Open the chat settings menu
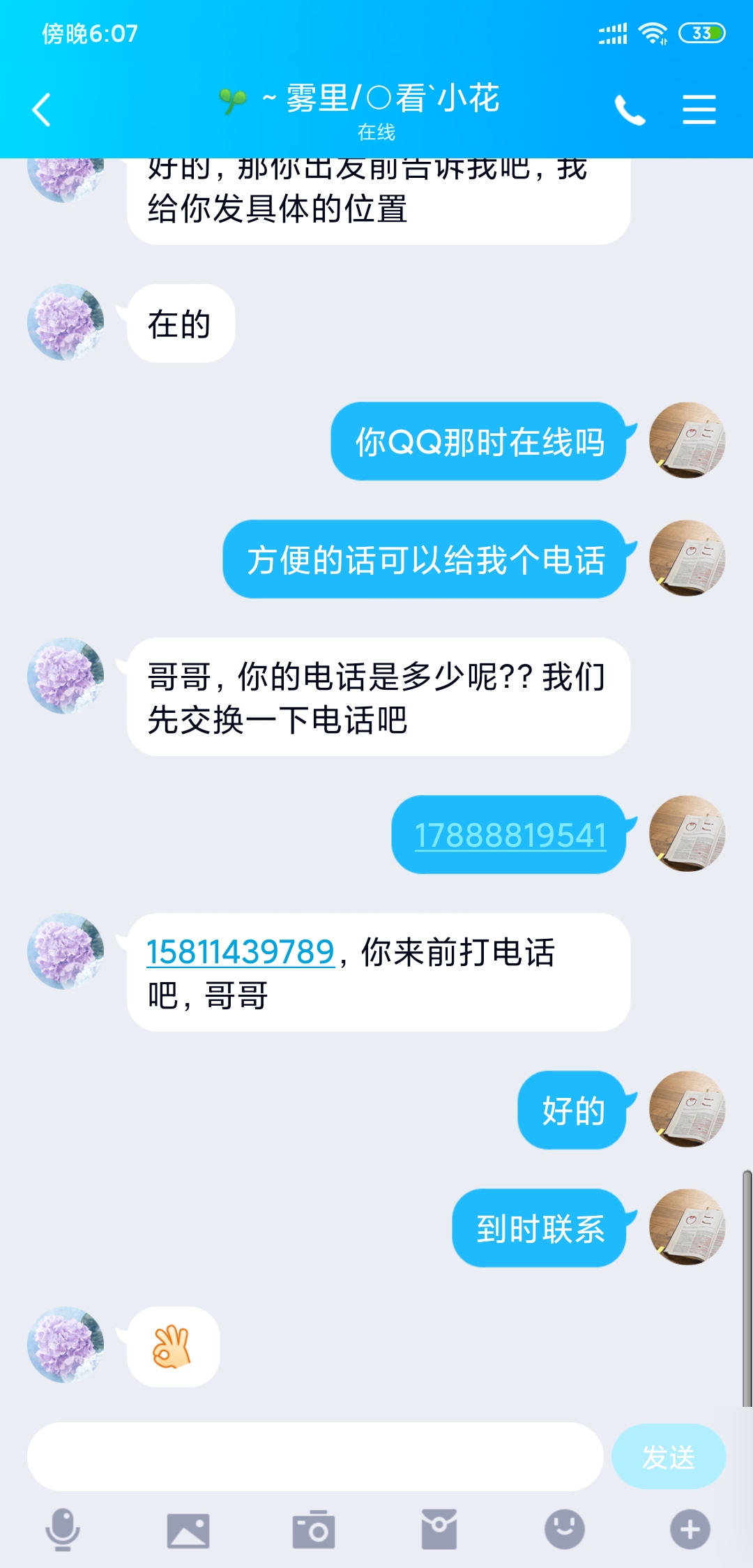Image resolution: width=753 pixels, height=1568 pixels. [x=699, y=110]
